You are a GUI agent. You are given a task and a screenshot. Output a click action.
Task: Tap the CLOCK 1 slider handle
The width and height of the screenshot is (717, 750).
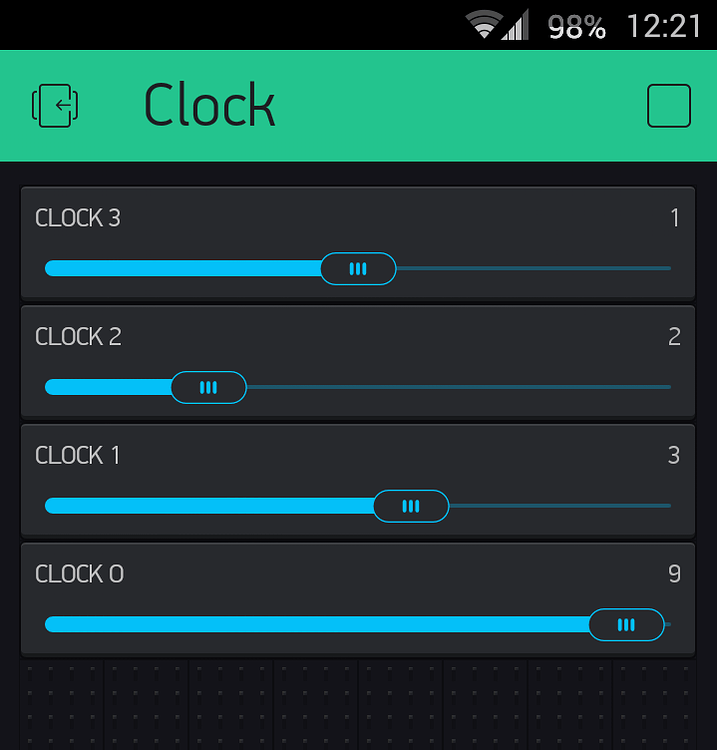pyautogui.click(x=411, y=506)
